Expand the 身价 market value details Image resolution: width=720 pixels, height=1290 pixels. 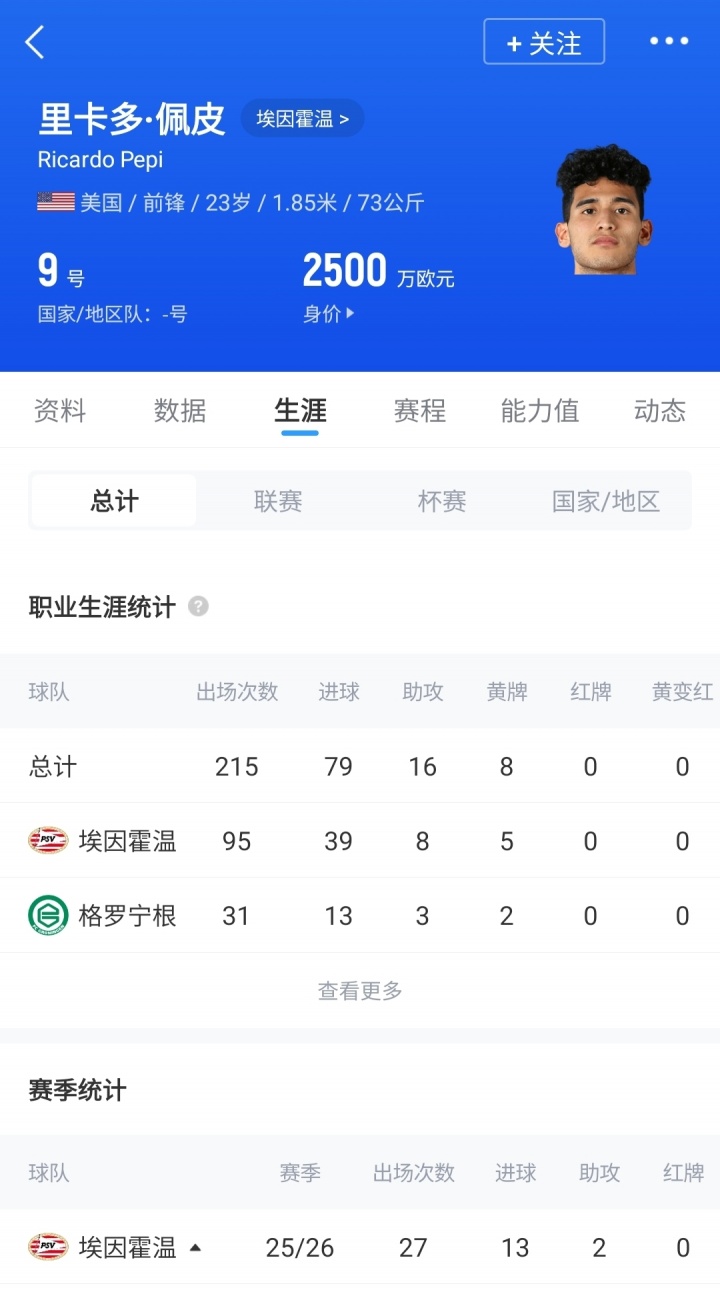pyautogui.click(x=329, y=314)
